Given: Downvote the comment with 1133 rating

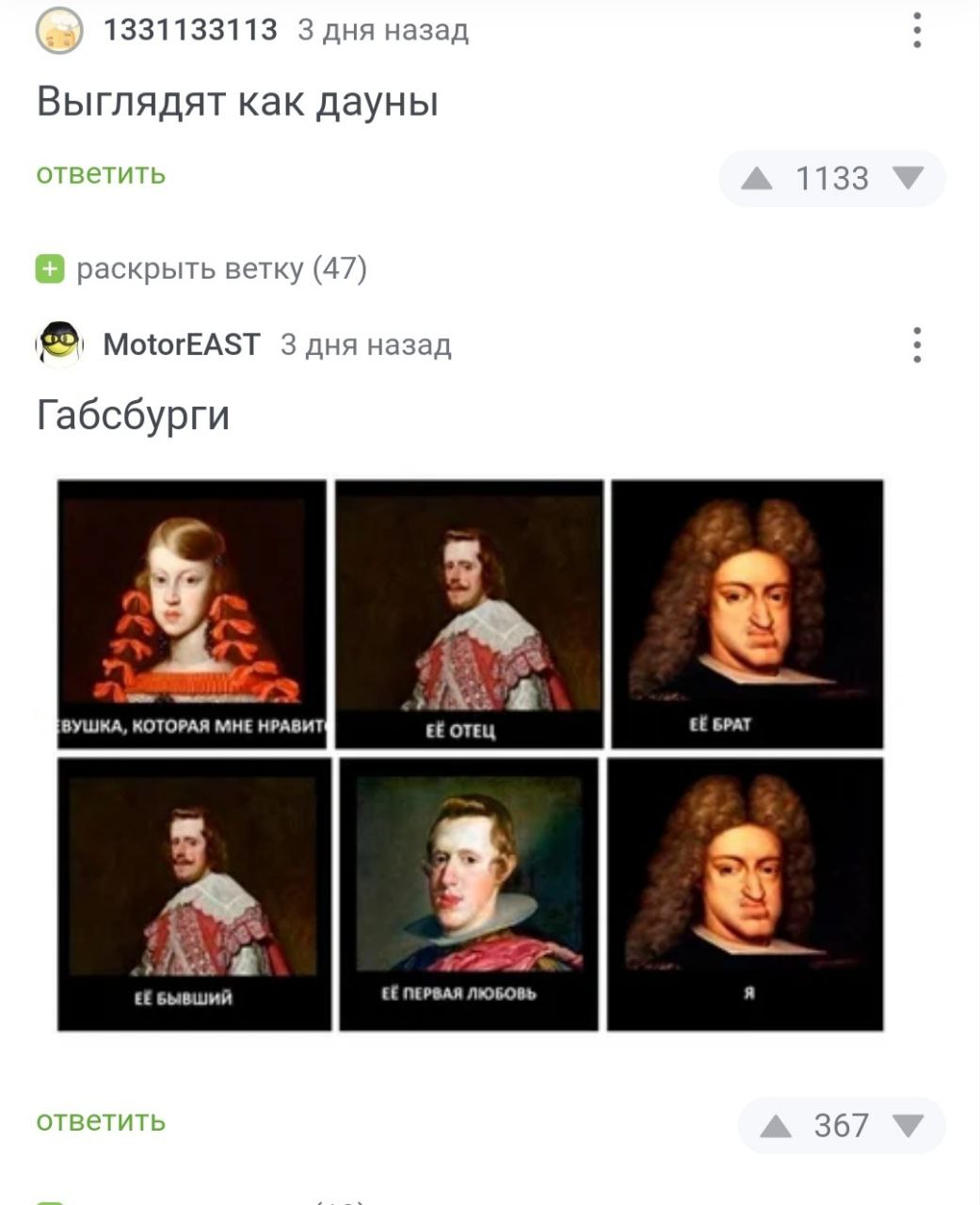Looking at the screenshot, I should click(908, 178).
